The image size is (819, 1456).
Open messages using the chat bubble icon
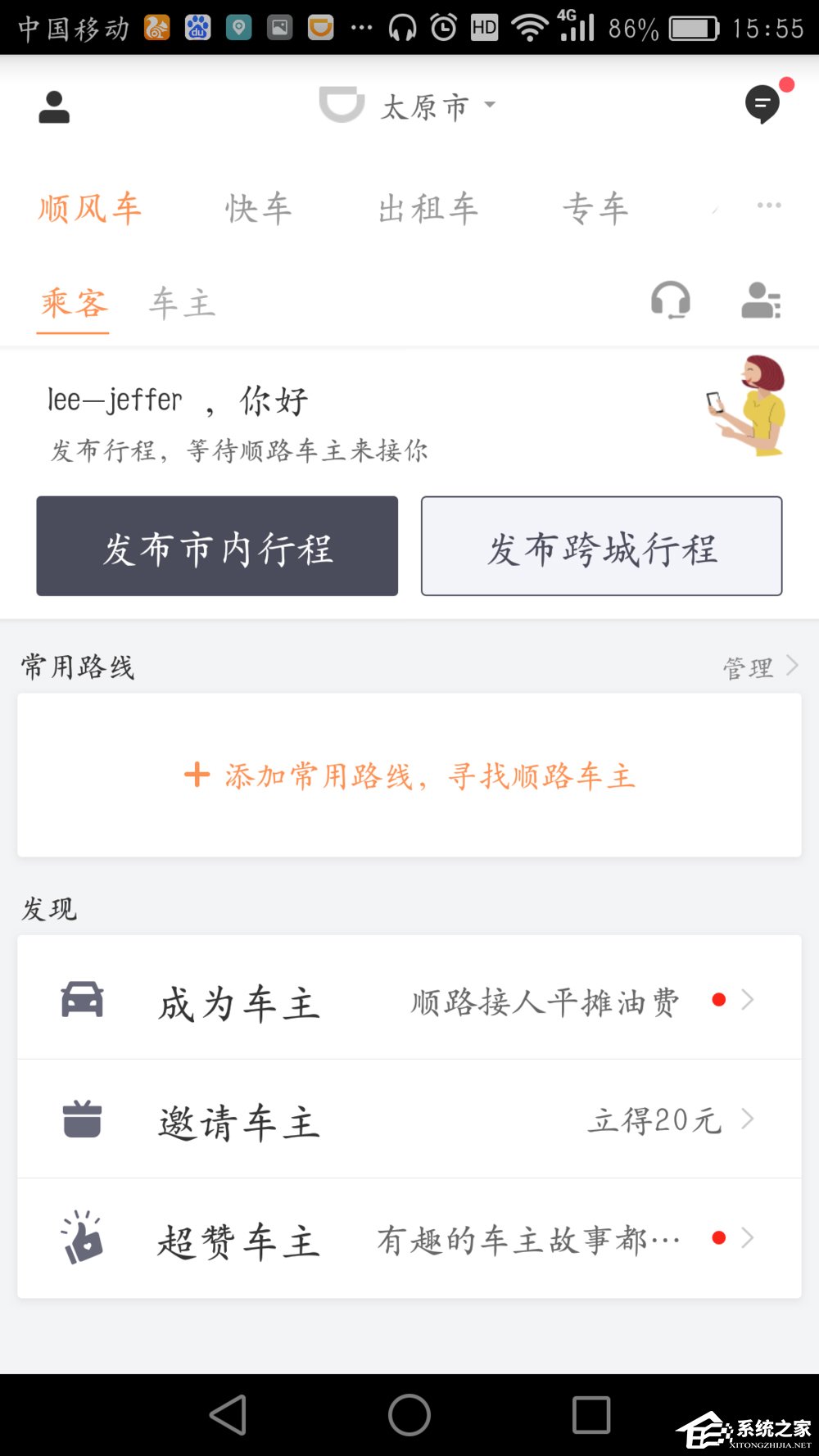(x=763, y=105)
